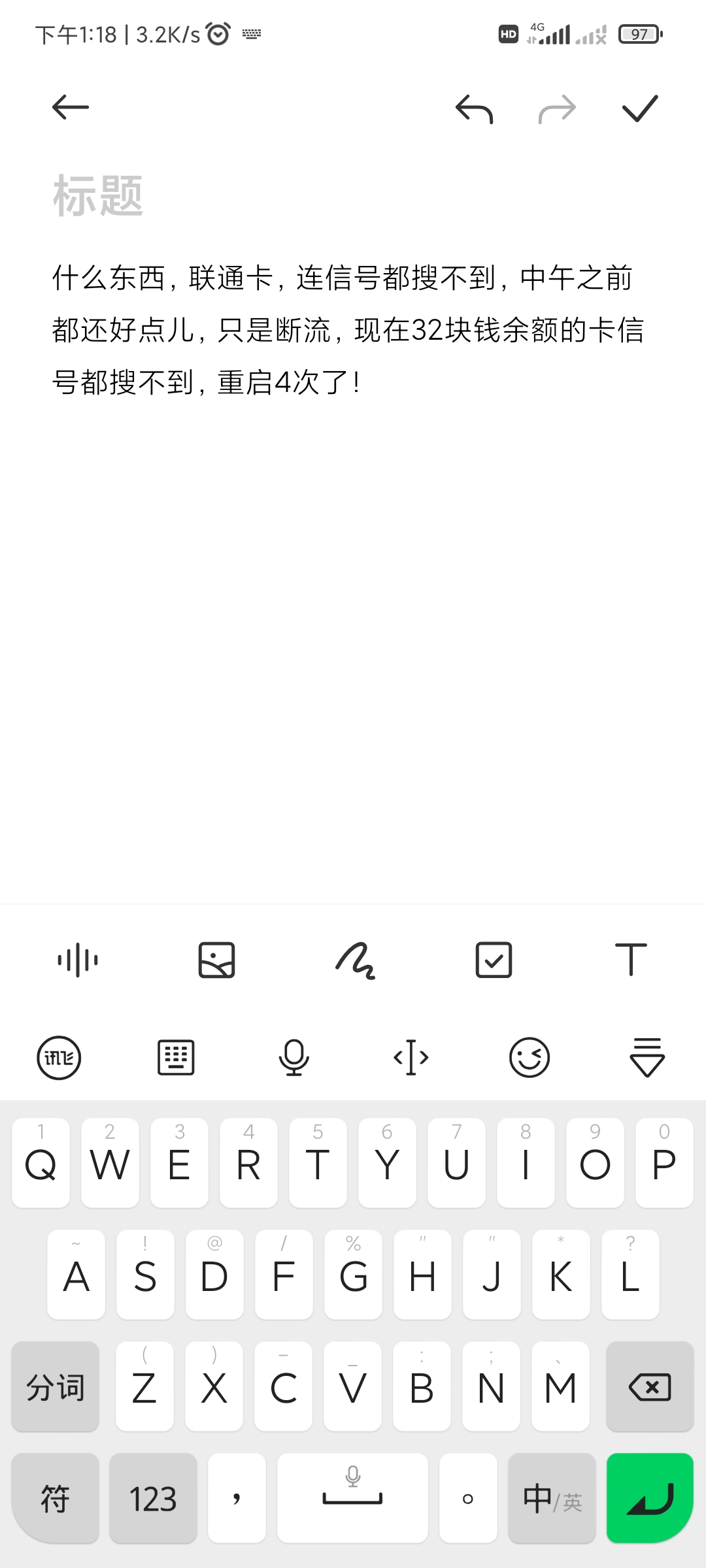Insert a checklist item
Screen dimensions: 706x1568
494,960
